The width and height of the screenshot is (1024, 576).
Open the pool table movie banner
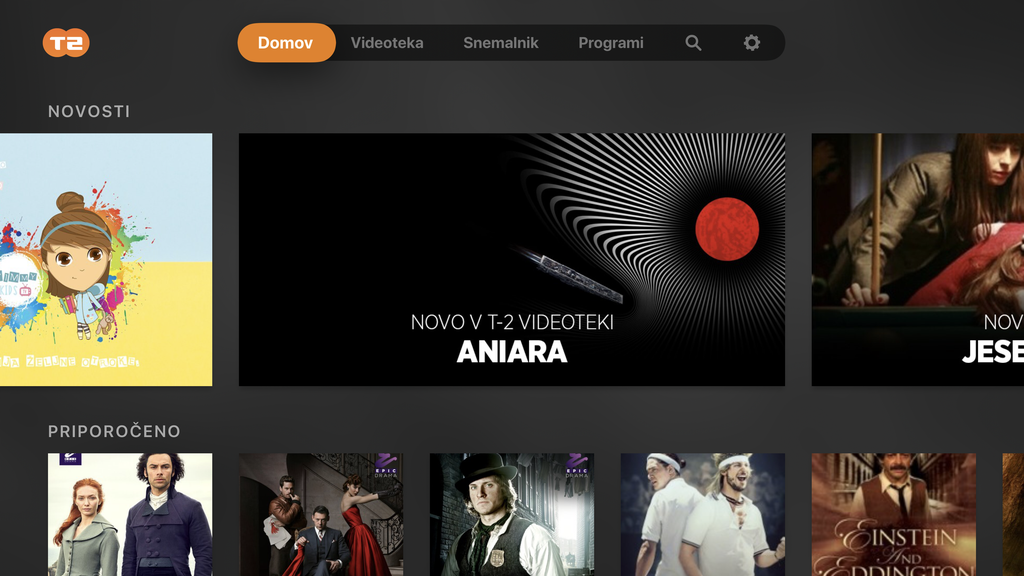[x=917, y=260]
